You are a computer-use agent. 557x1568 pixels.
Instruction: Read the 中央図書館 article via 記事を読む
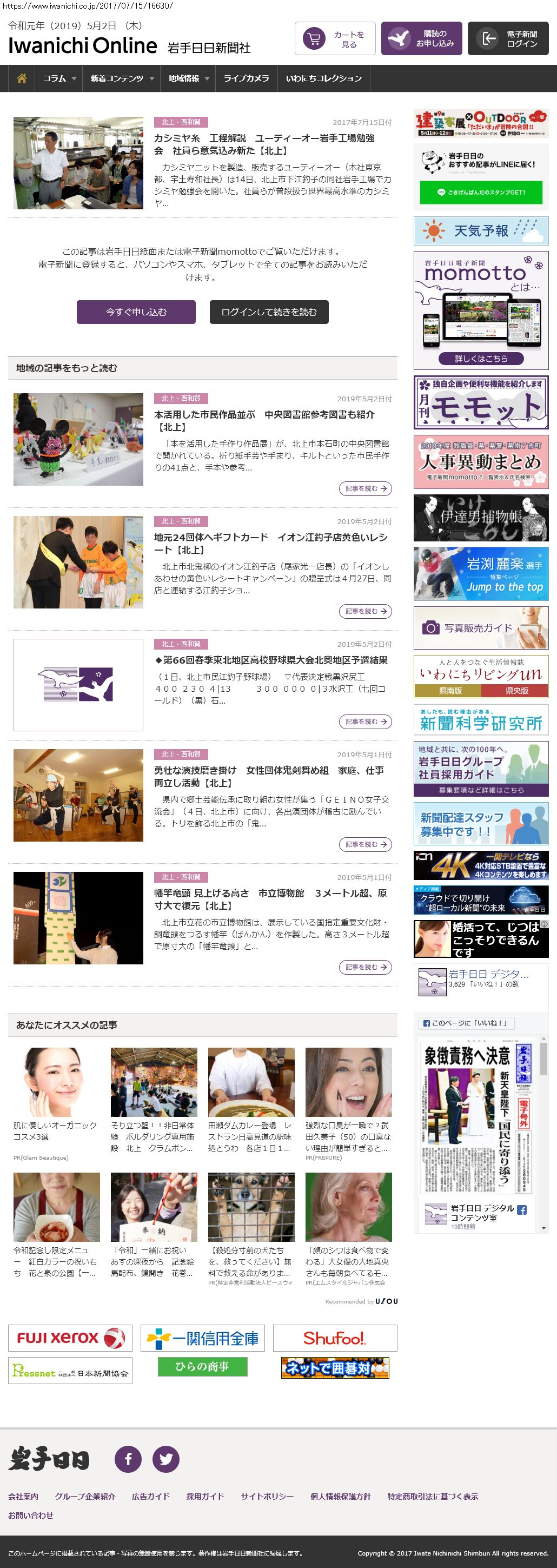364,488
